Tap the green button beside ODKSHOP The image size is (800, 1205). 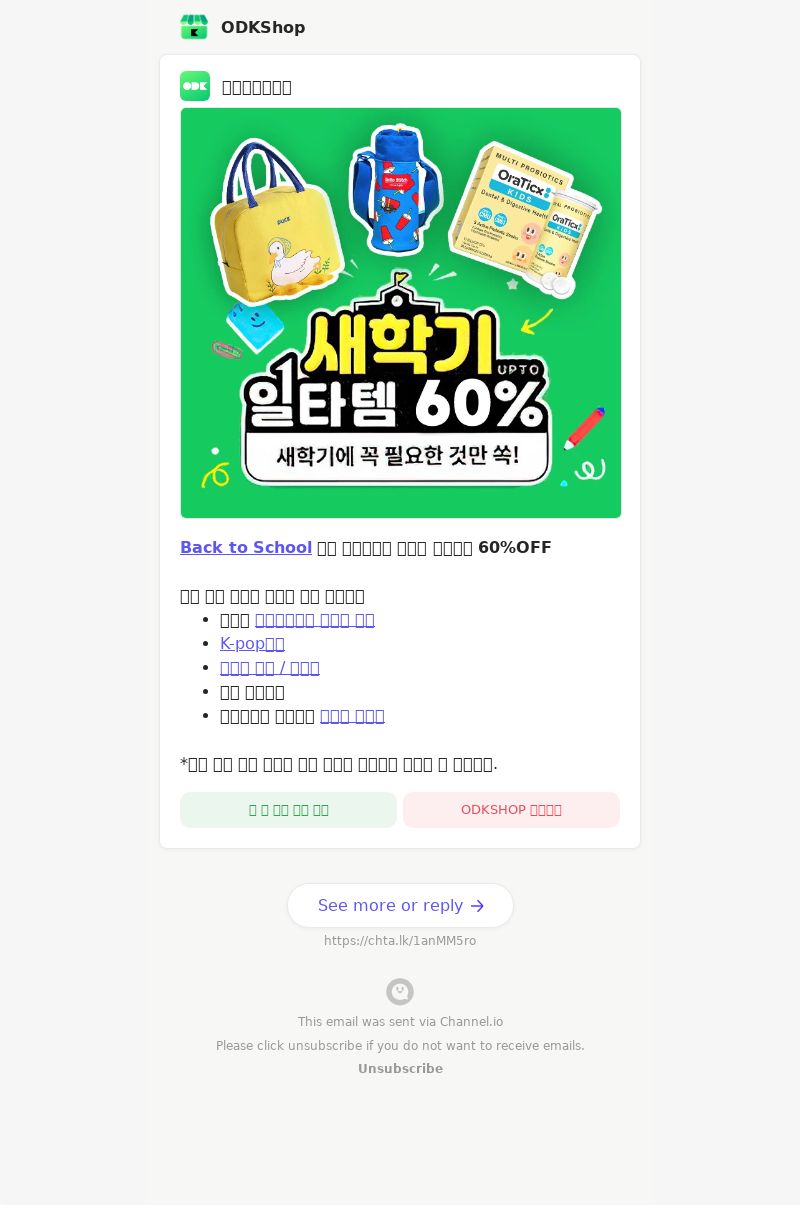(x=288, y=810)
